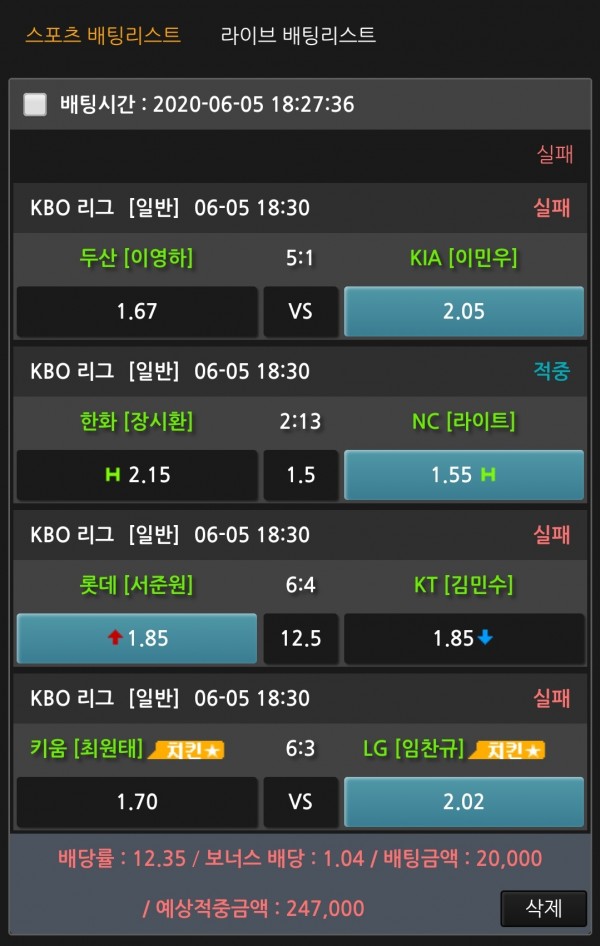This screenshot has width=600, height=946.
Task: Tap the KIA 2.05 odds box
Action: (464, 311)
